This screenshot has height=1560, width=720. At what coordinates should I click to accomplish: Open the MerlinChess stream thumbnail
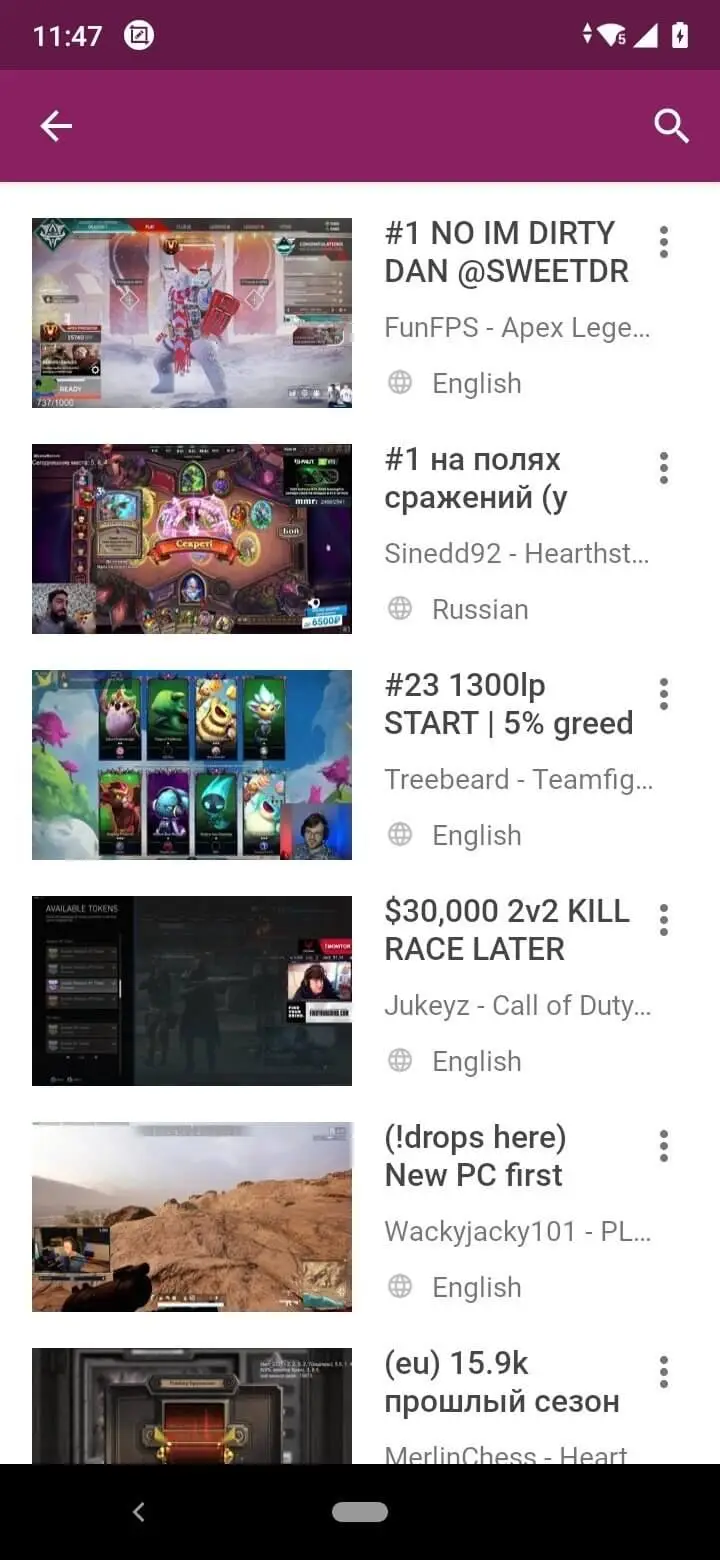click(192, 1406)
